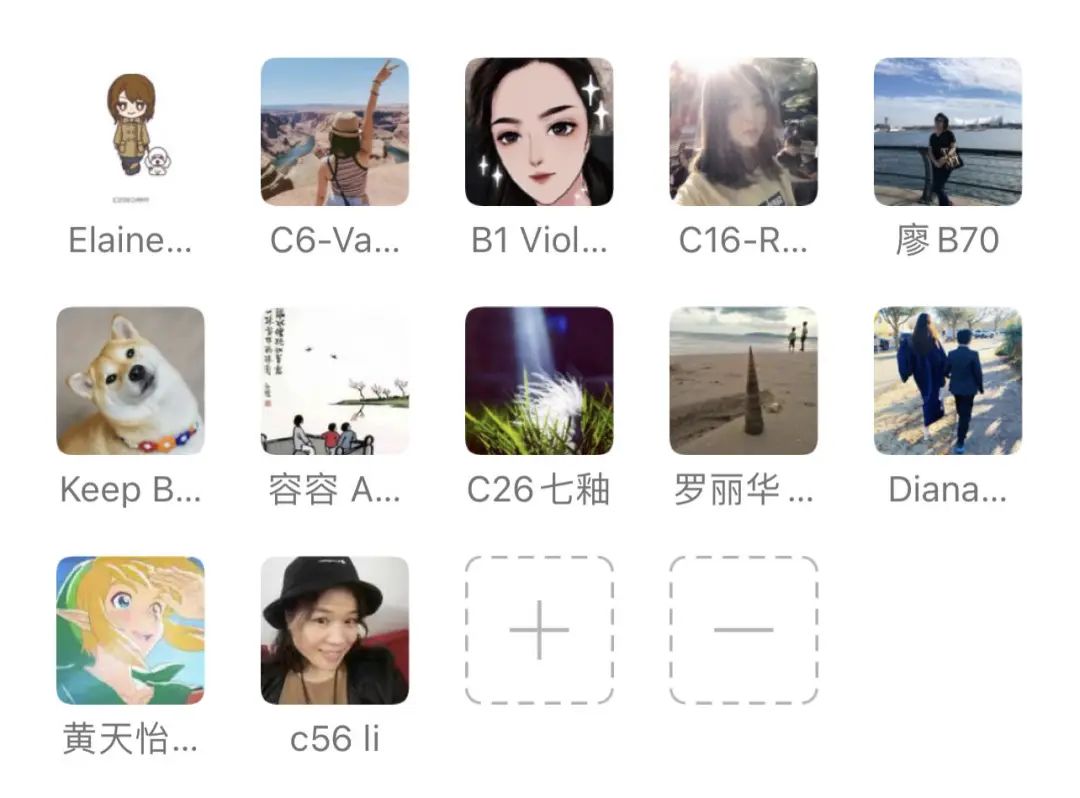Open group member Elaine's profile
Viewport: 1080px width, 798px height.
130,131
